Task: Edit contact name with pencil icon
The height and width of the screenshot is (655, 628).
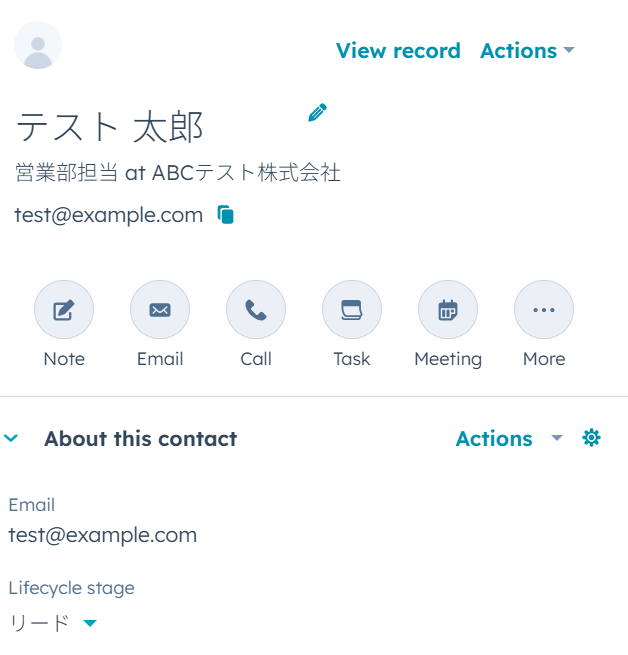Action: click(x=317, y=113)
